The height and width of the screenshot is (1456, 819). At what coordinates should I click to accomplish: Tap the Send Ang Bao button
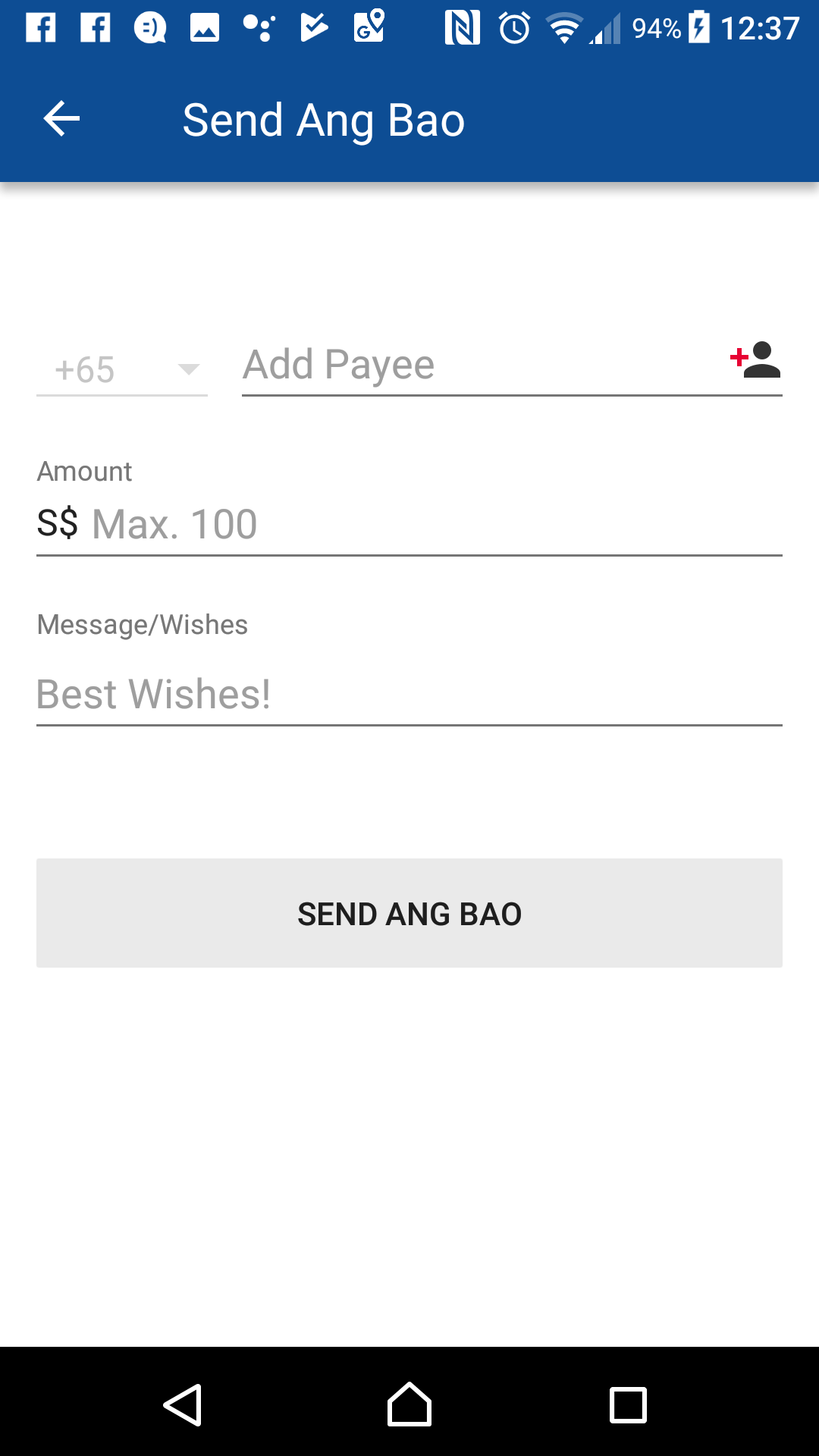(409, 913)
